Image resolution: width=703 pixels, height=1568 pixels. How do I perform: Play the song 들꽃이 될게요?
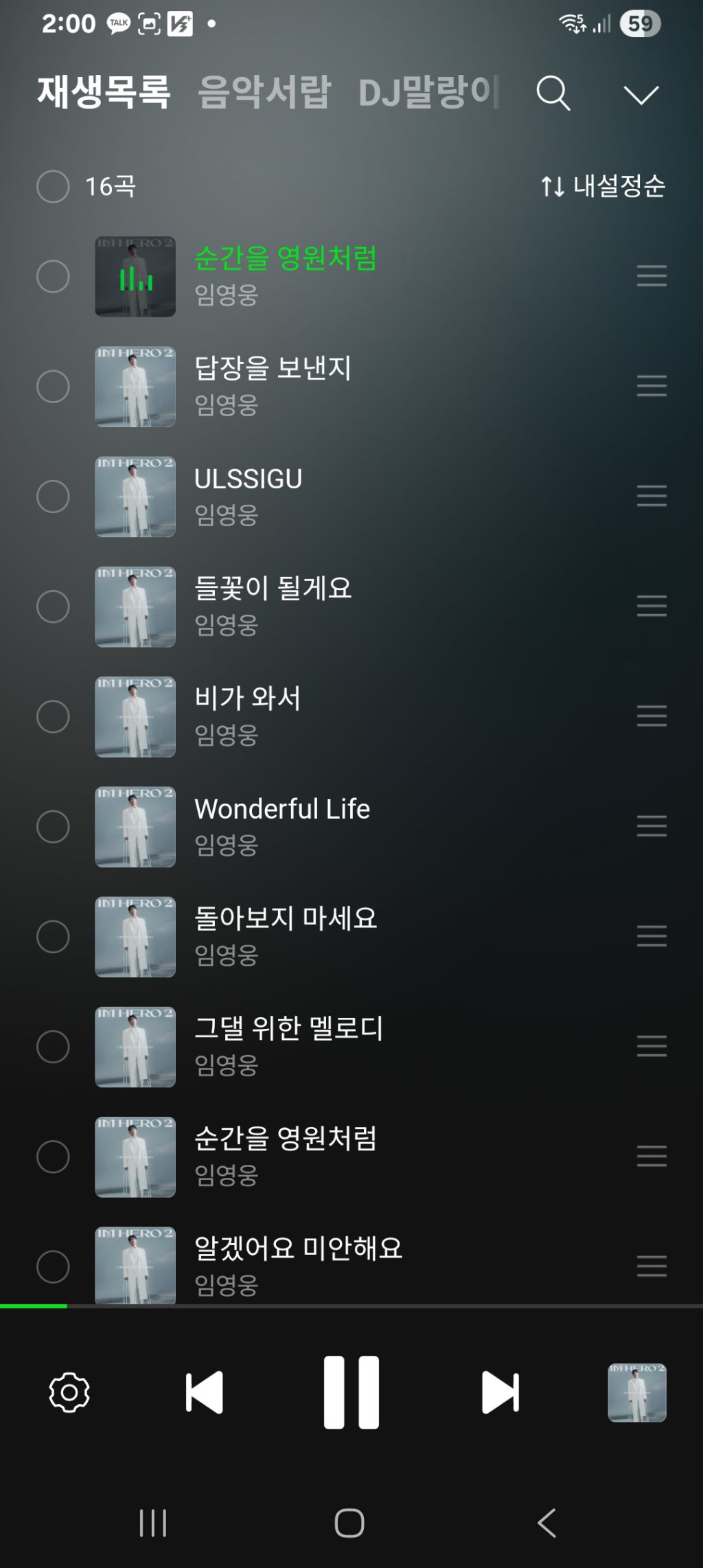pyautogui.click(x=273, y=589)
